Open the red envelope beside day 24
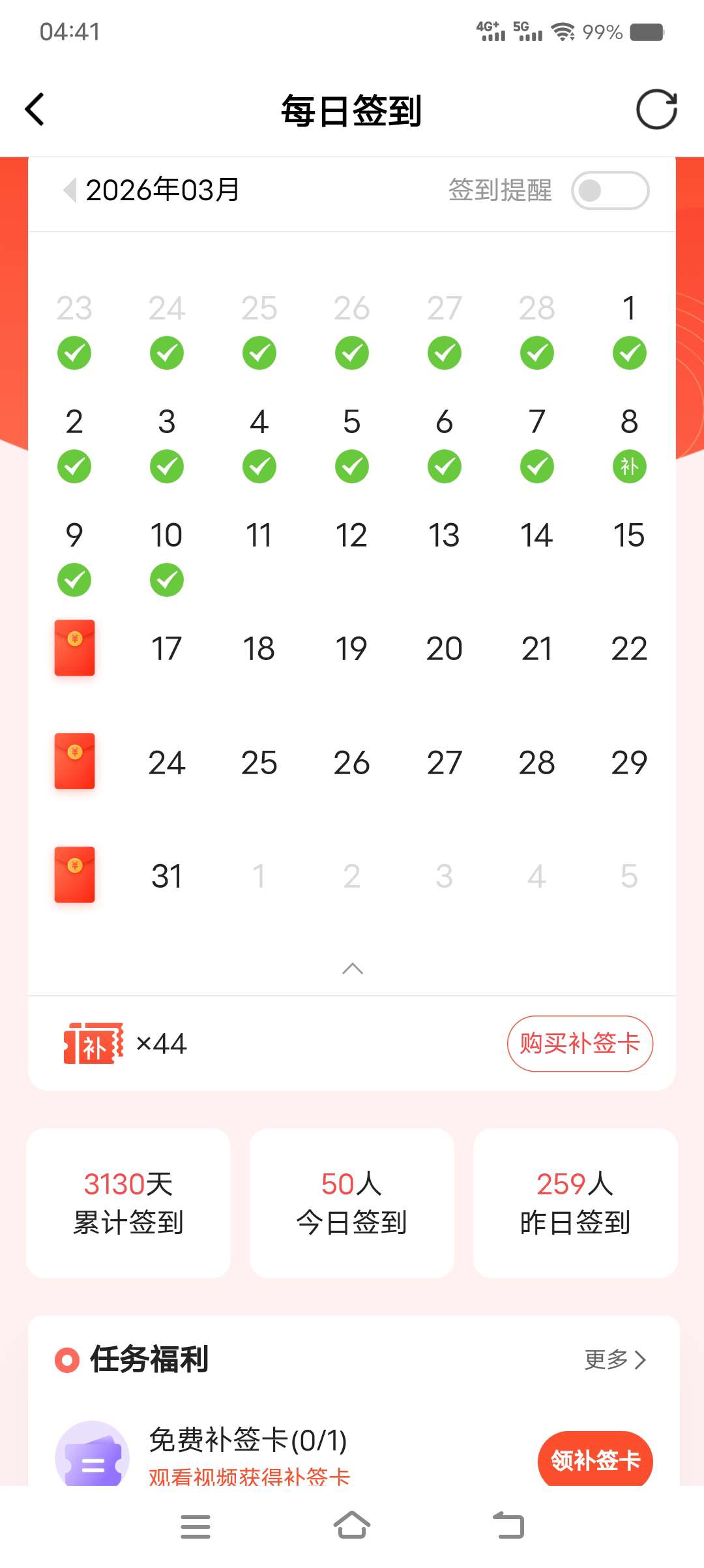 pos(74,761)
